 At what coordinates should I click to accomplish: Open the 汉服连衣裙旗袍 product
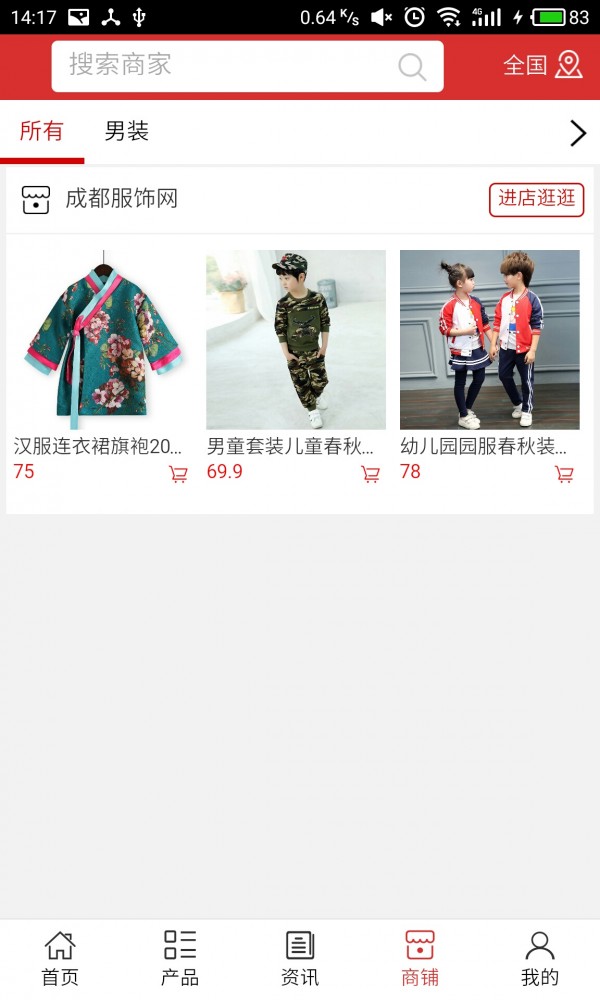click(103, 340)
